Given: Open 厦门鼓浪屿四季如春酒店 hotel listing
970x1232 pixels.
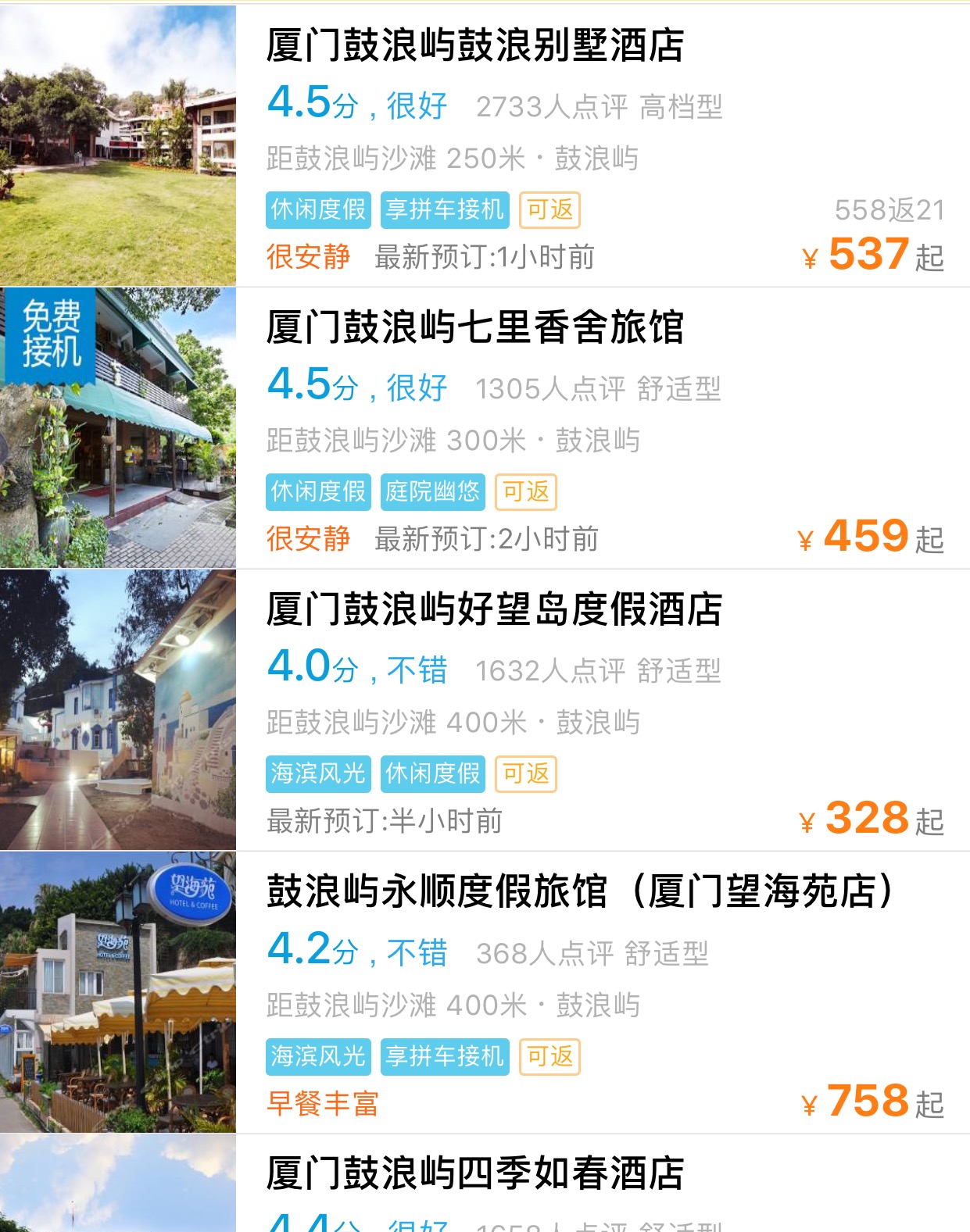Looking at the screenshot, I should 474,1173.
